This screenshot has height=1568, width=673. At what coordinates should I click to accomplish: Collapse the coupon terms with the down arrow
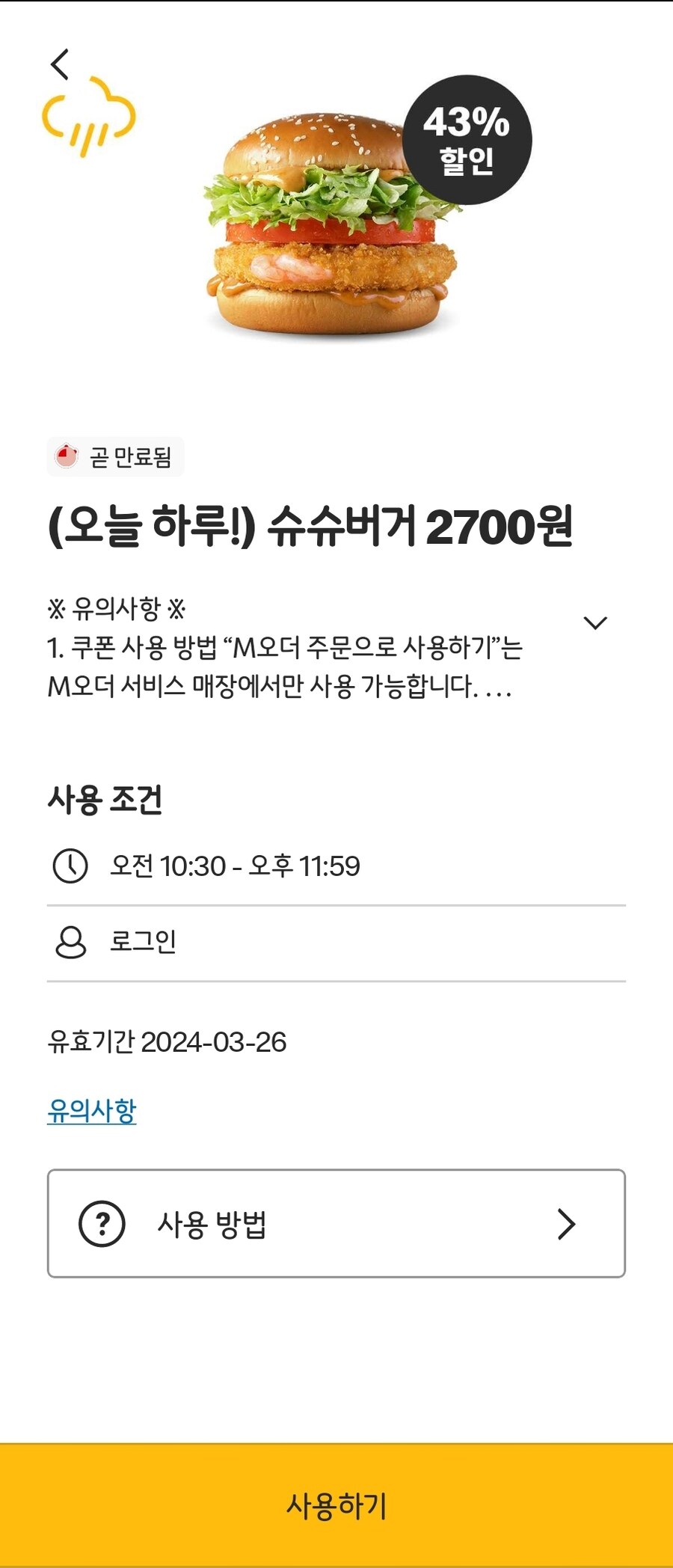(x=595, y=623)
